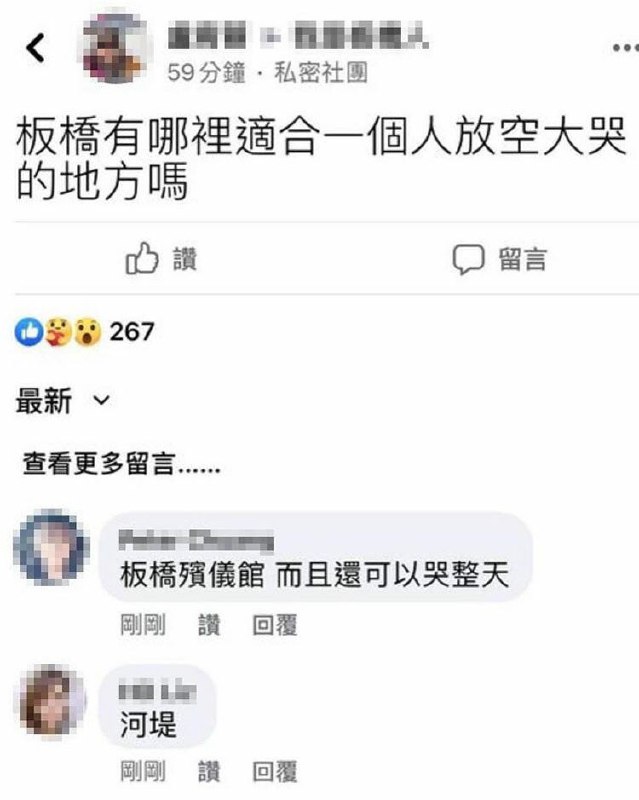Tap 留言 to comment on the post

click(499, 260)
